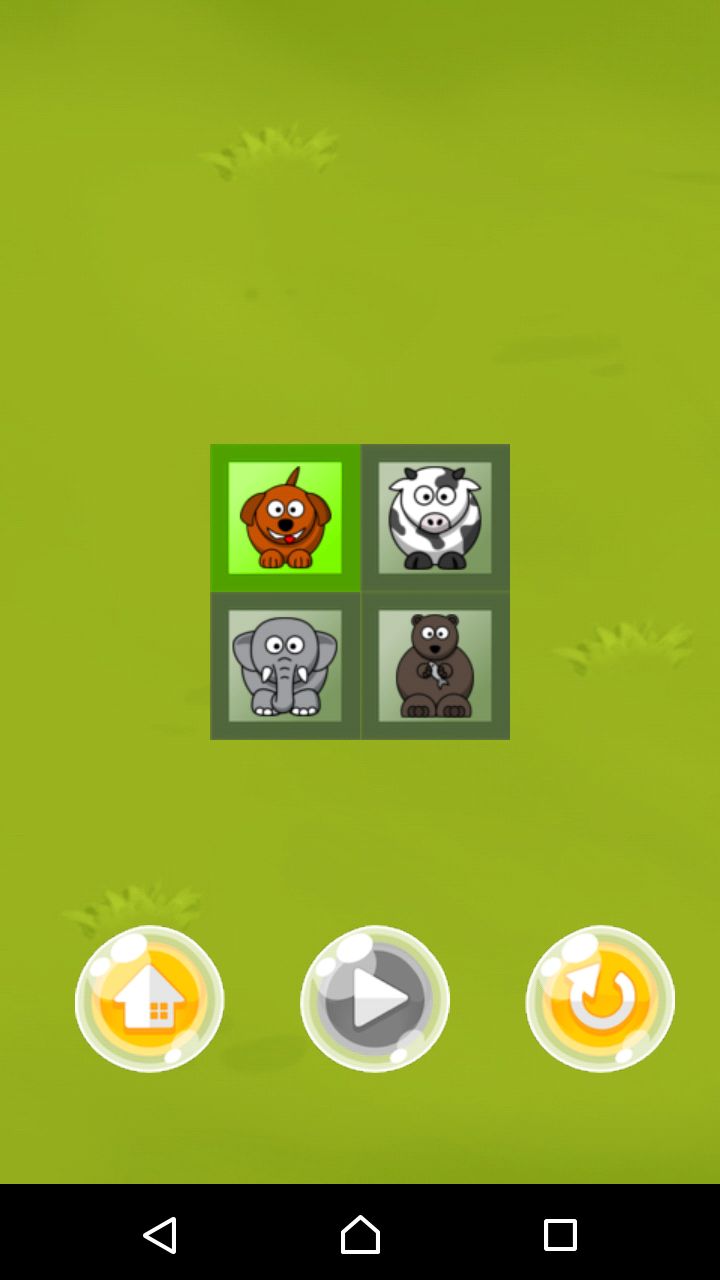Tap the spotted cow tile
720x1280 pixels.
coord(435,517)
